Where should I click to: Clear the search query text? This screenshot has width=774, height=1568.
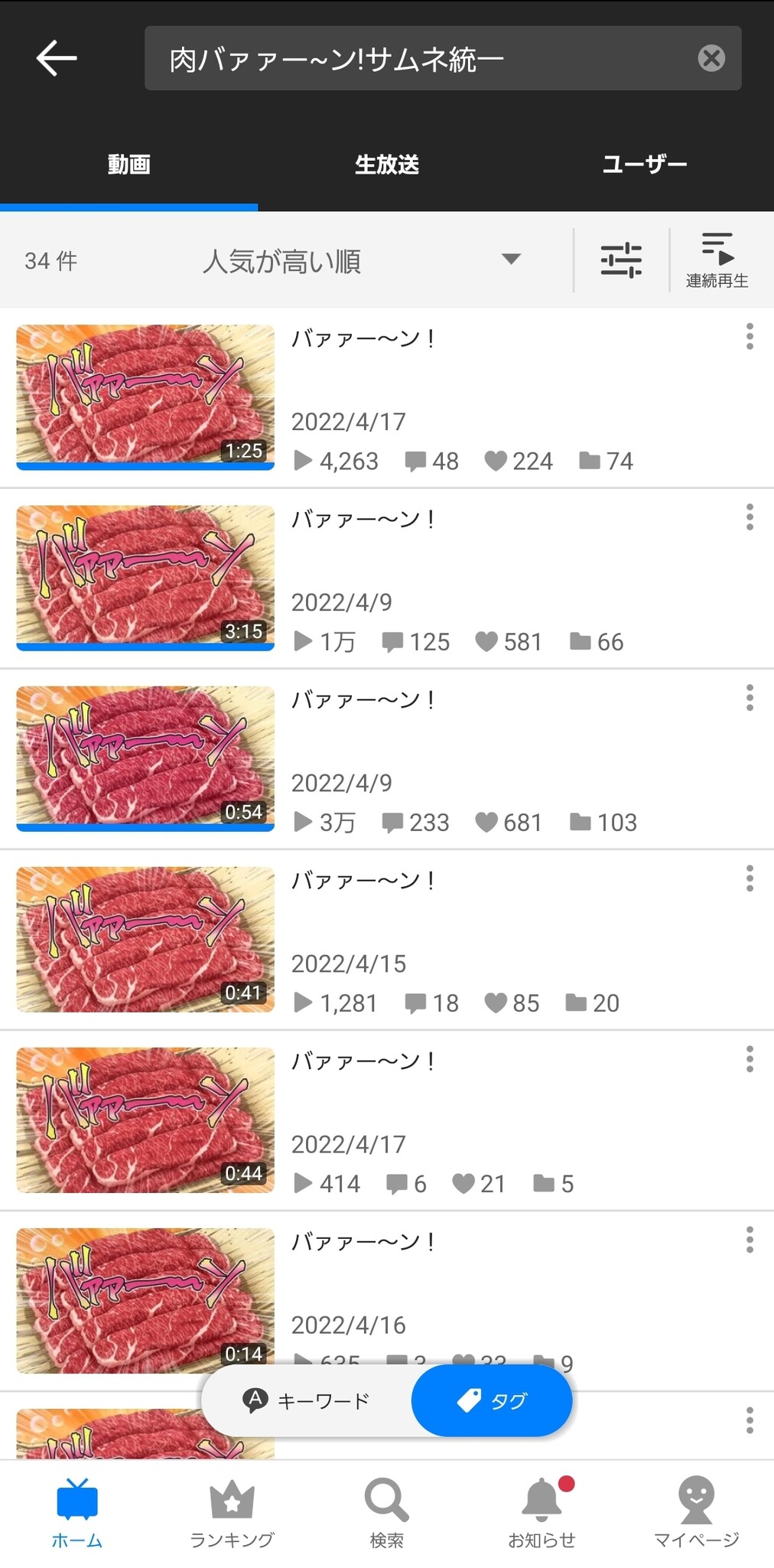[x=711, y=58]
